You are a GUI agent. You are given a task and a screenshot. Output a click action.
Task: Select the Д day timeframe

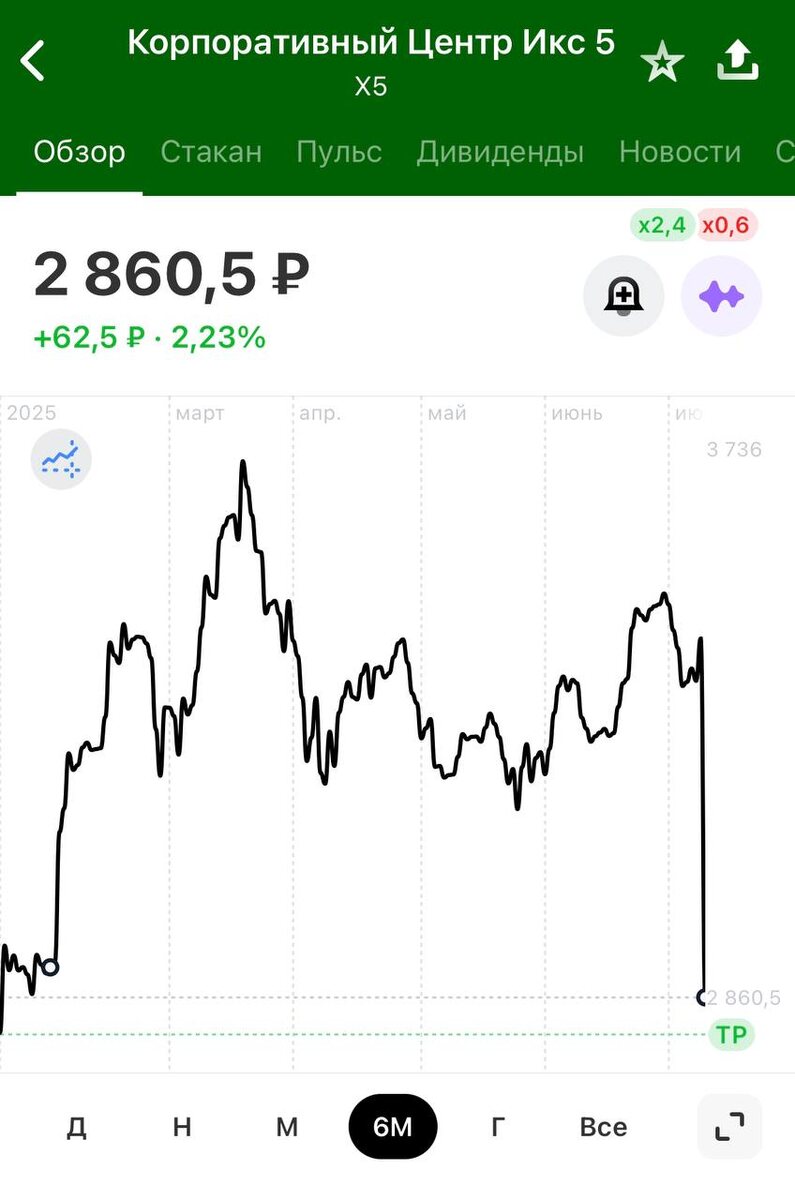[x=77, y=1127]
